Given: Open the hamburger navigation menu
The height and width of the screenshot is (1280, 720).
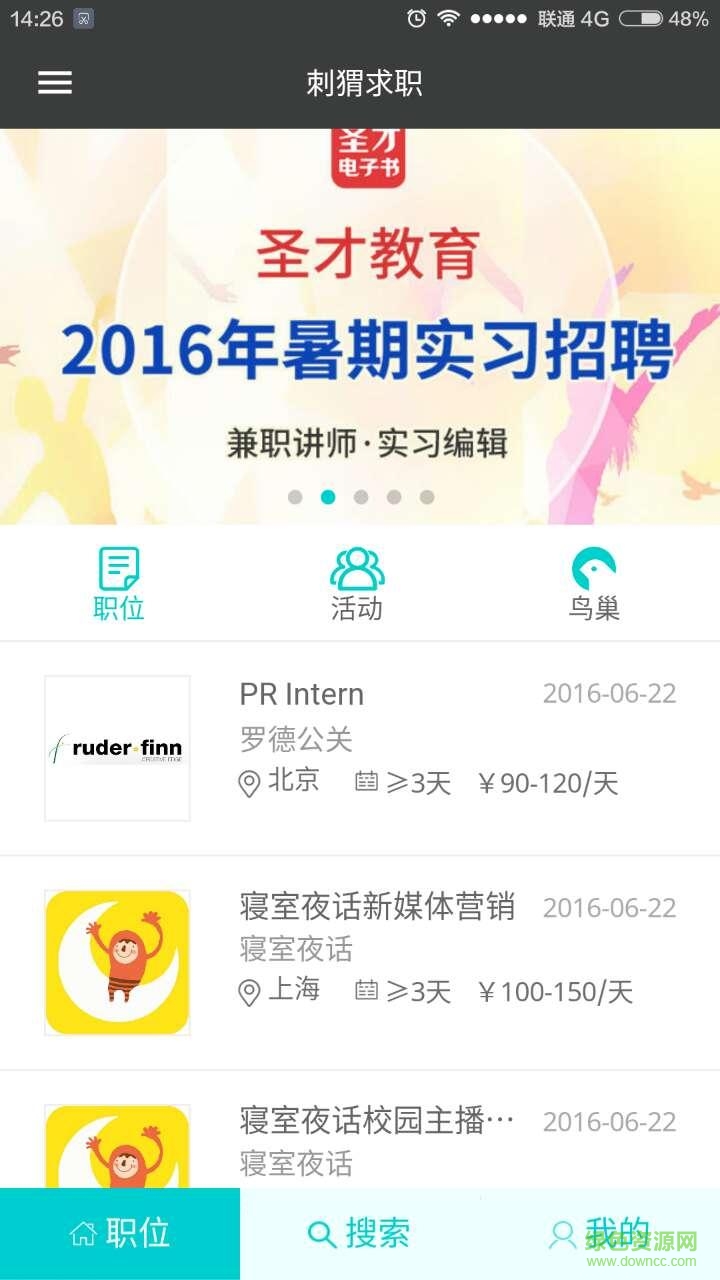Looking at the screenshot, I should (x=55, y=82).
